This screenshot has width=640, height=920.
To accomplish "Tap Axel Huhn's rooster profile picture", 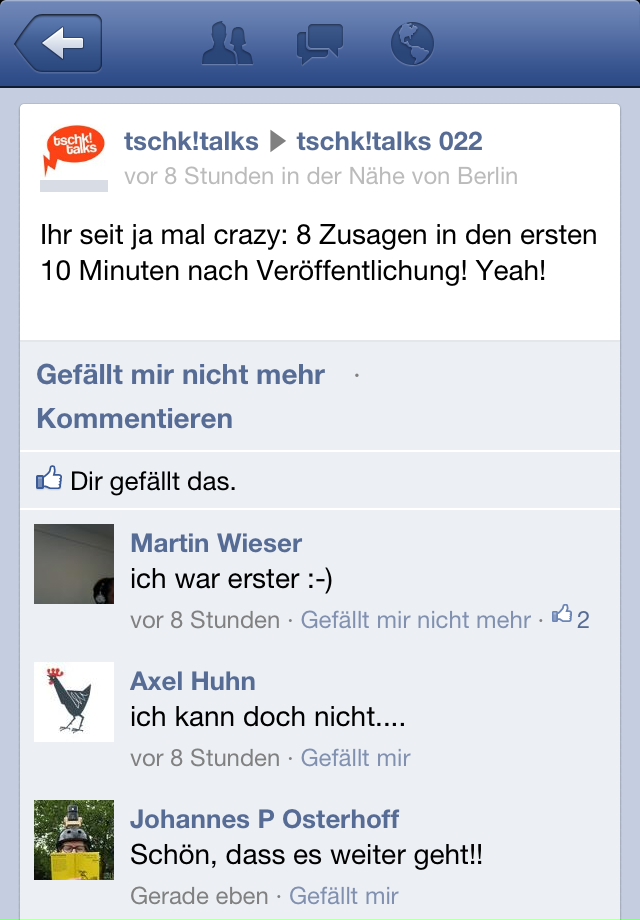I will (x=74, y=702).
